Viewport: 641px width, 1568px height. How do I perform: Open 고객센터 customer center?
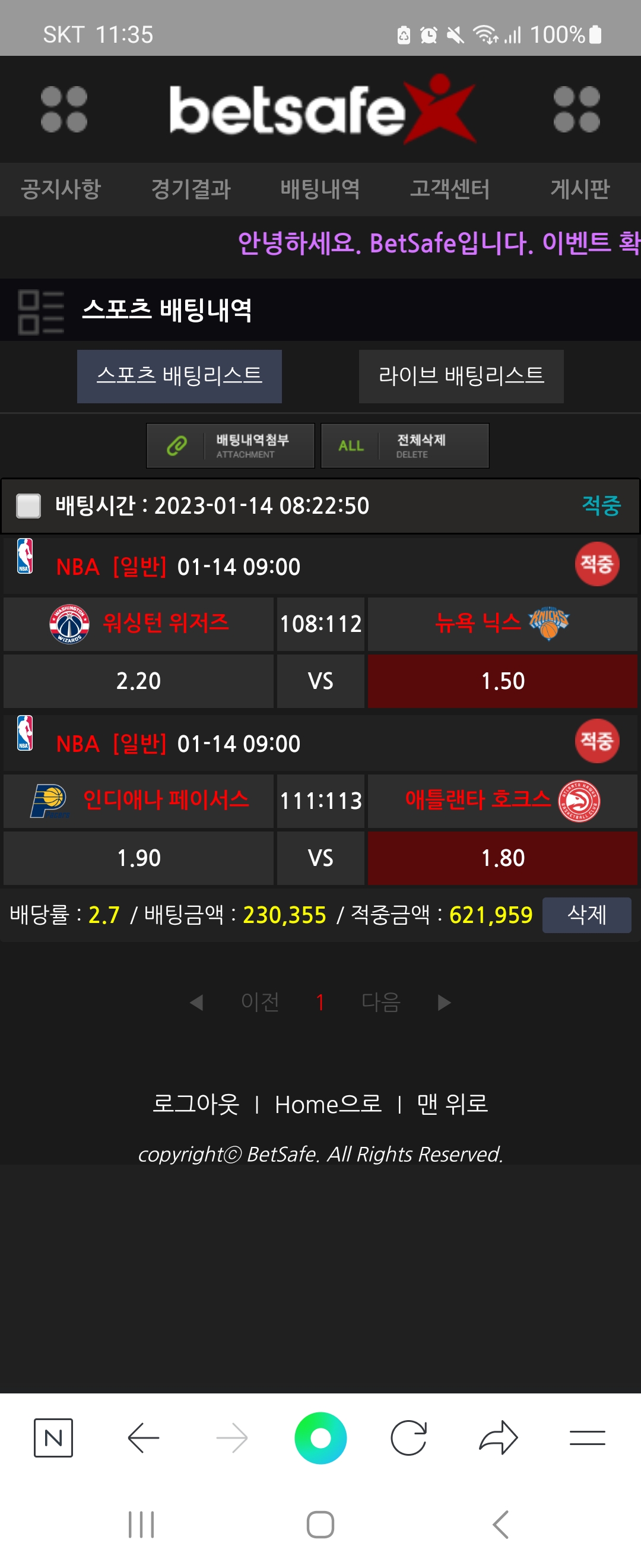tap(450, 189)
